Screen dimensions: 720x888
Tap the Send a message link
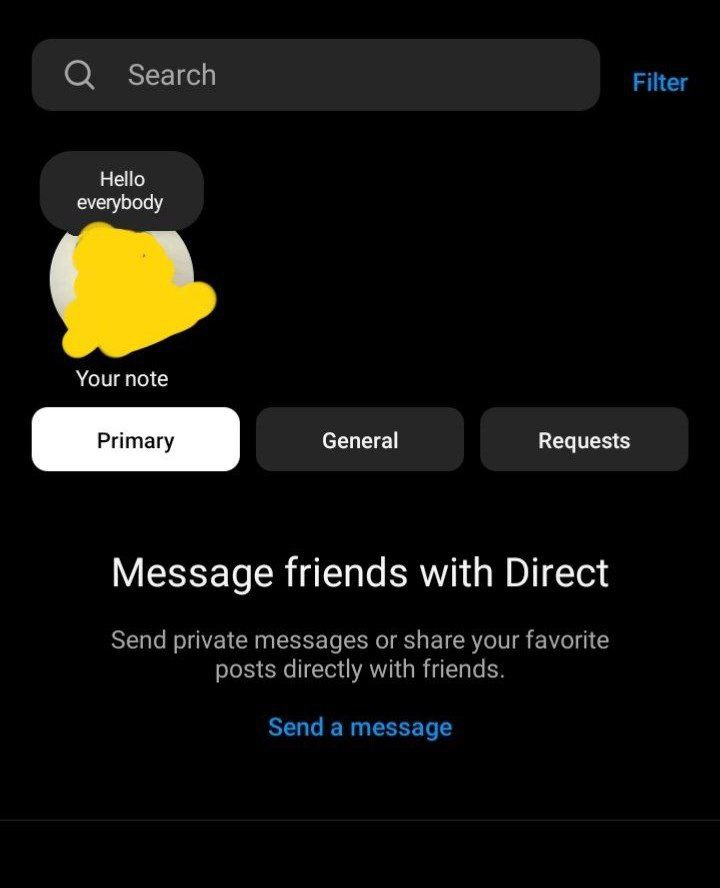pos(360,727)
